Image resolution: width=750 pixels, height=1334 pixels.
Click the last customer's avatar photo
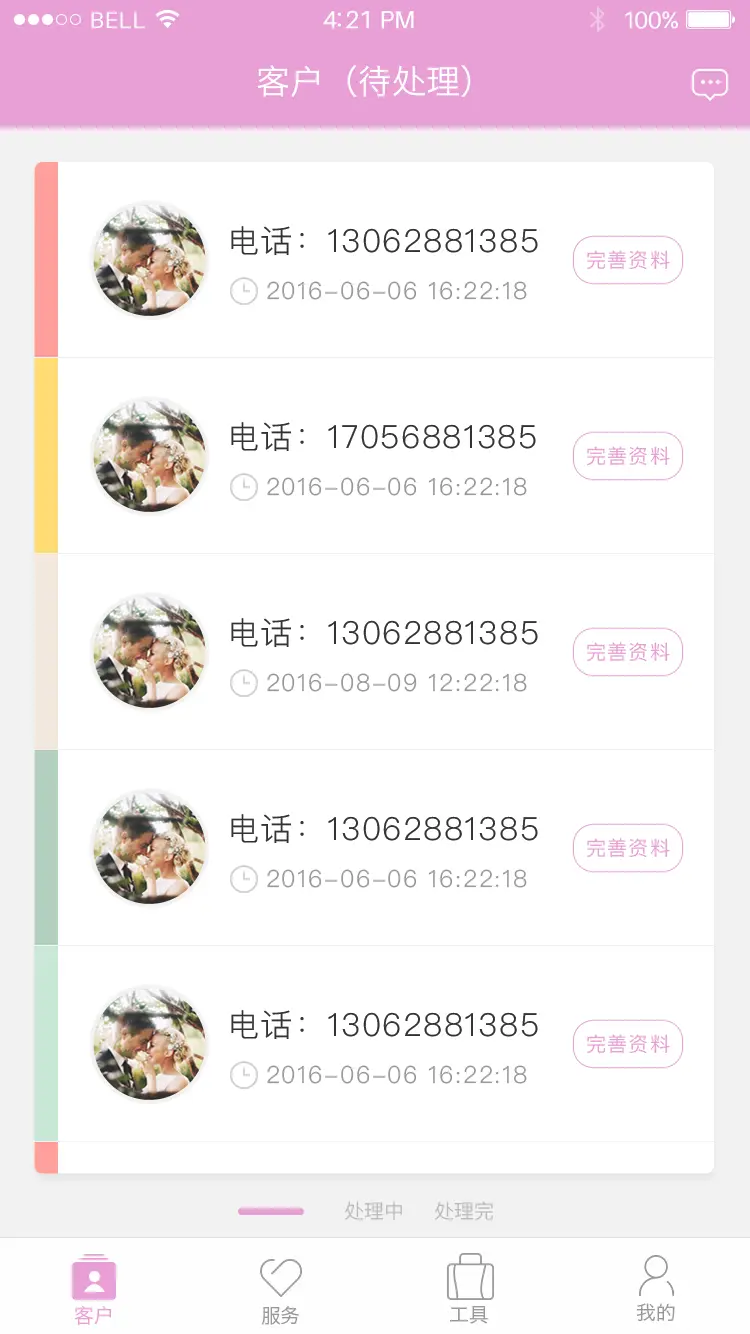tap(148, 1043)
